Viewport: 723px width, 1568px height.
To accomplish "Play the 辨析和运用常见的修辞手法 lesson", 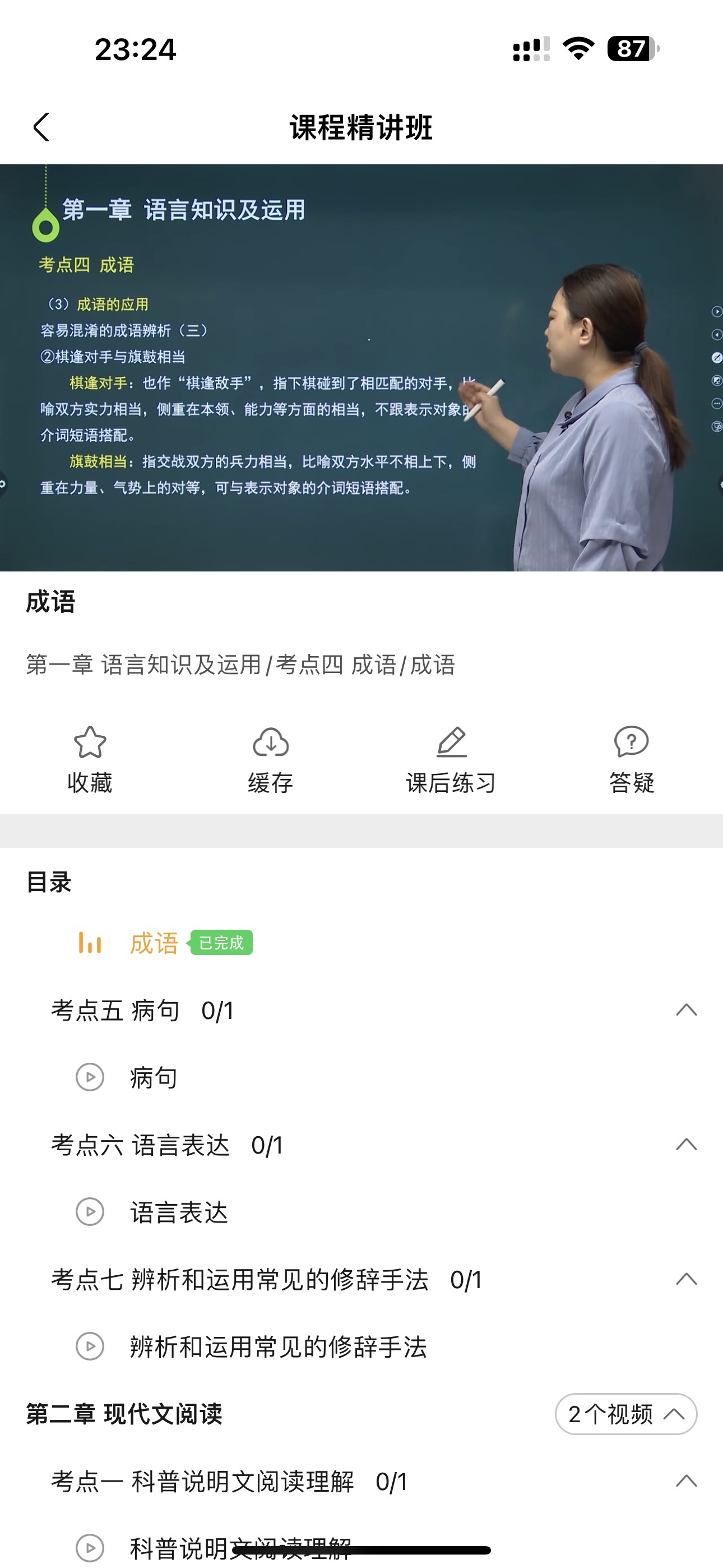I will coord(278,1346).
